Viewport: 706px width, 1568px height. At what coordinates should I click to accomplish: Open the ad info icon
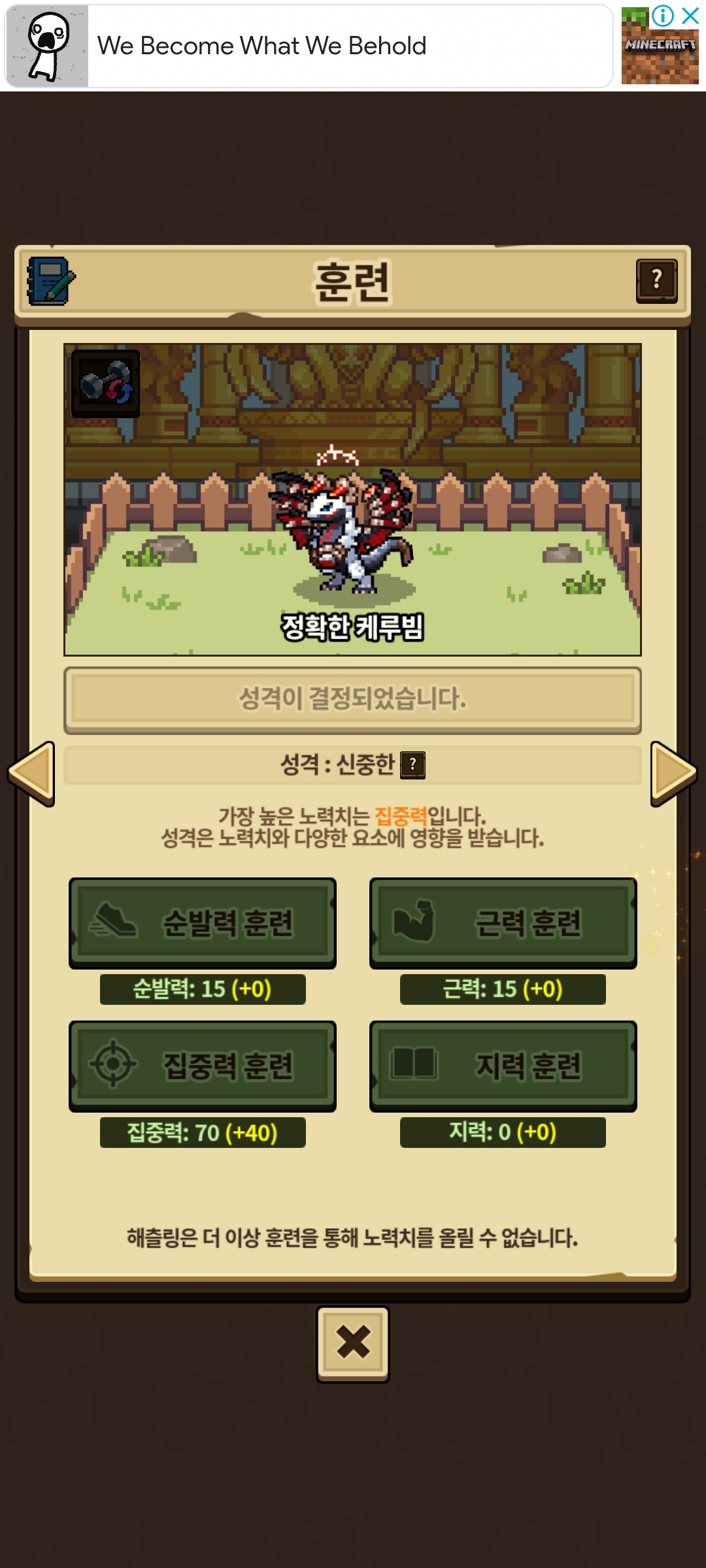click(x=663, y=16)
